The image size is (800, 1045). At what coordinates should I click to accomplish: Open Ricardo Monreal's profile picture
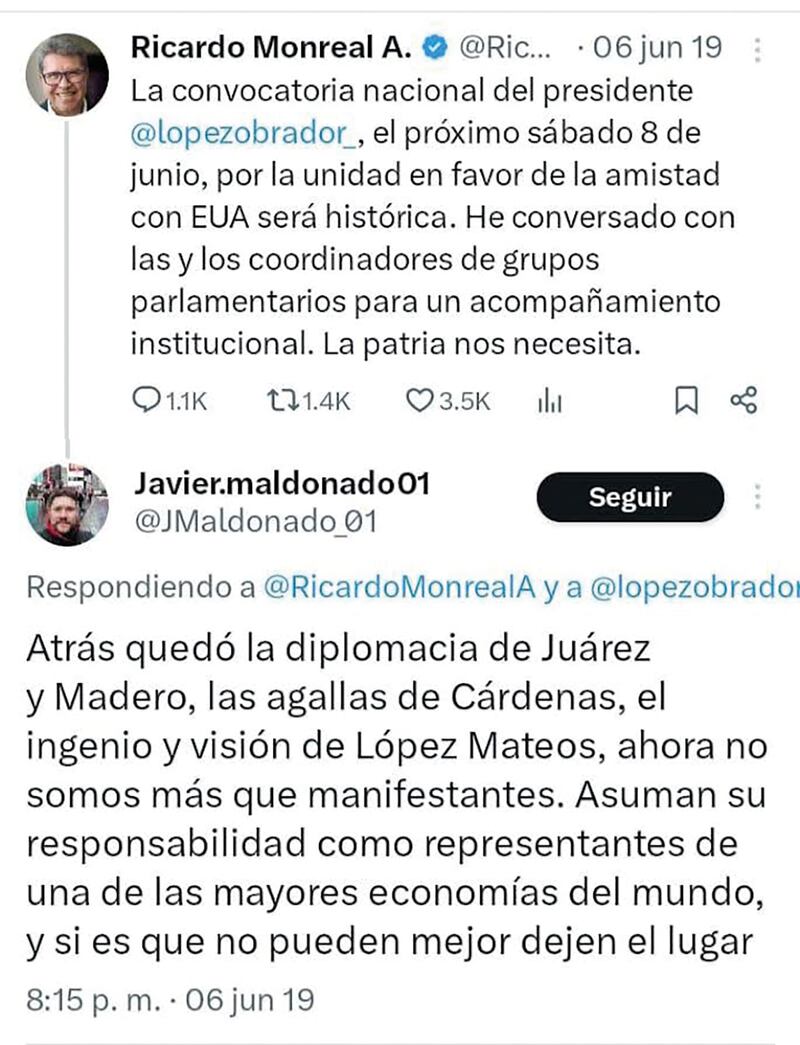67,75
